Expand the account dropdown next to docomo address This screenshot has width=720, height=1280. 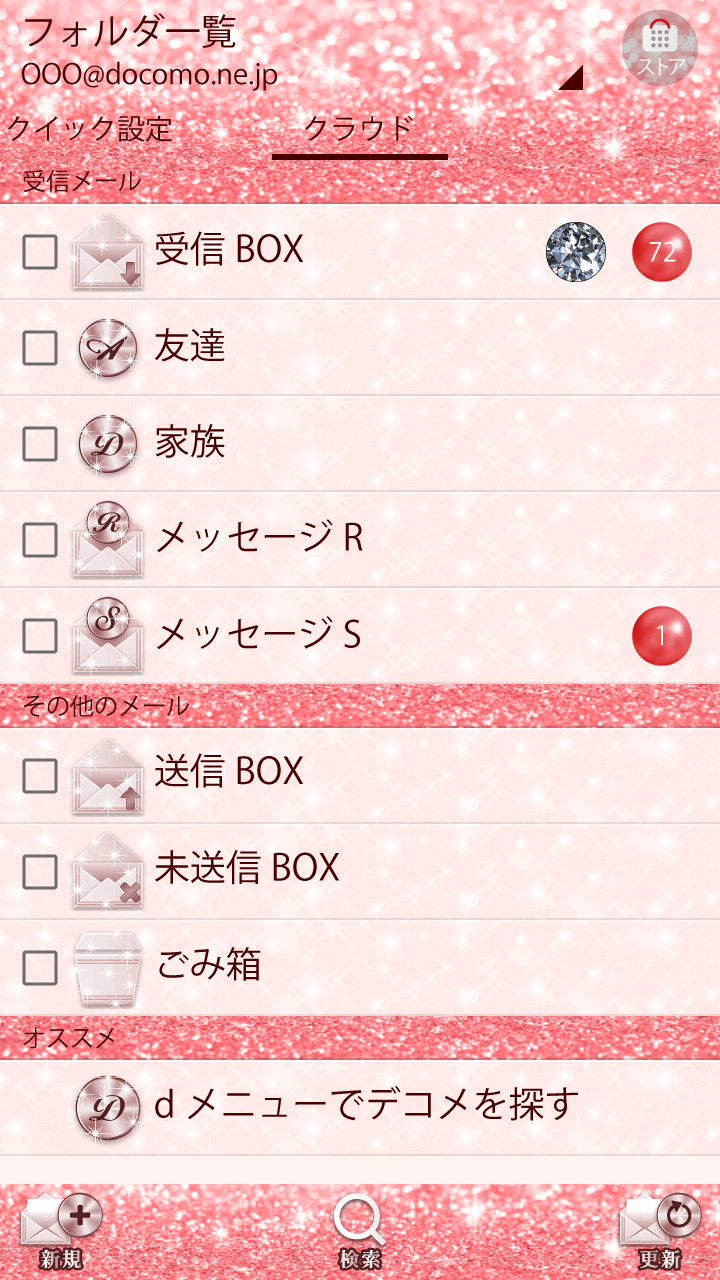(570, 78)
